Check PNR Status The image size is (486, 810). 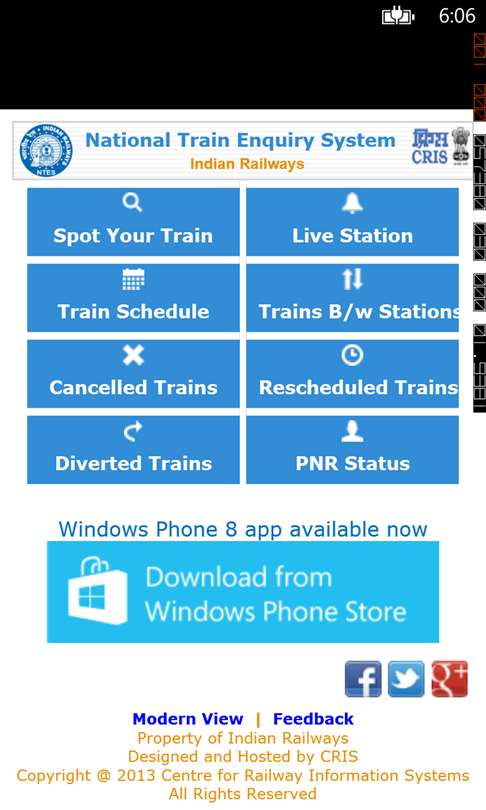tap(352, 449)
